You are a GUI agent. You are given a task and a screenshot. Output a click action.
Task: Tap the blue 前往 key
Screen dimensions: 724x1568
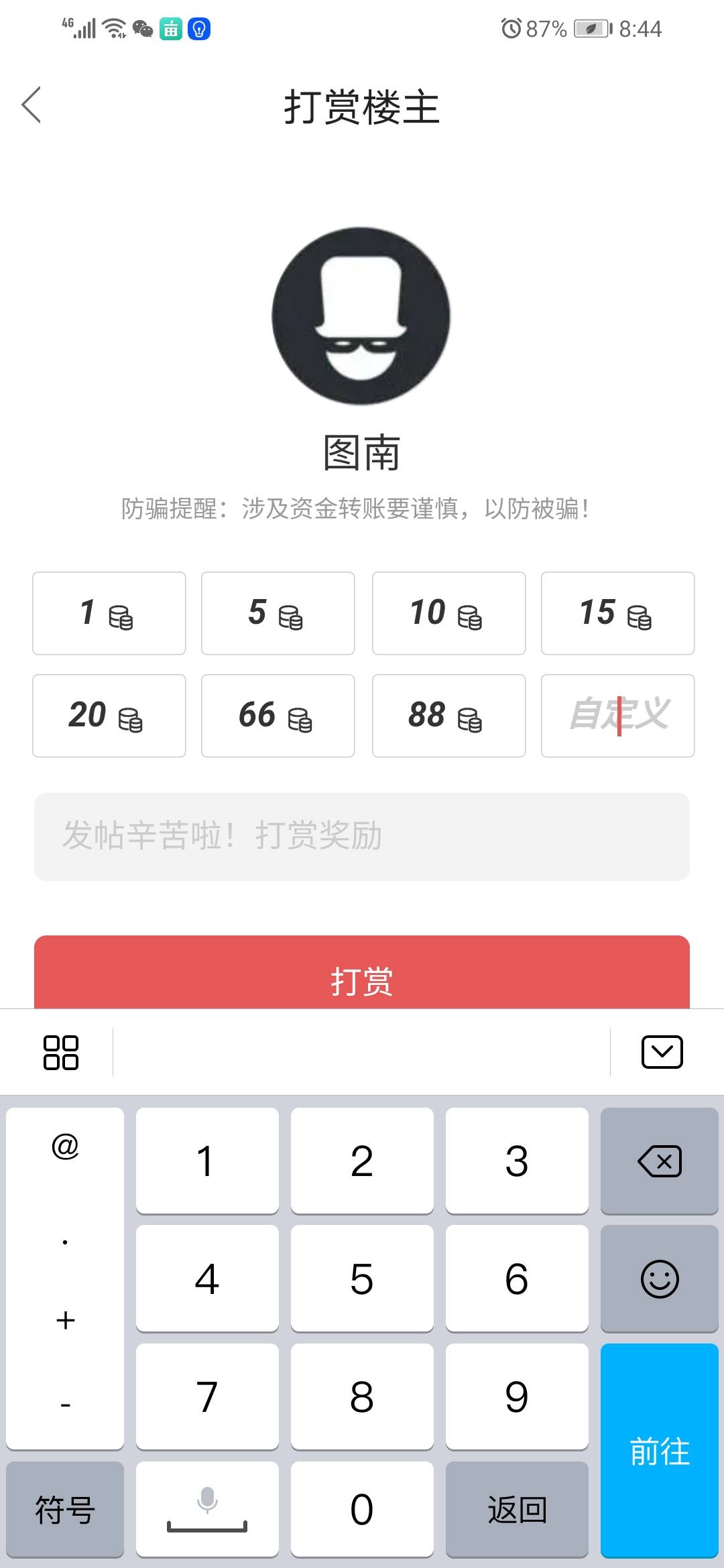(660, 1450)
